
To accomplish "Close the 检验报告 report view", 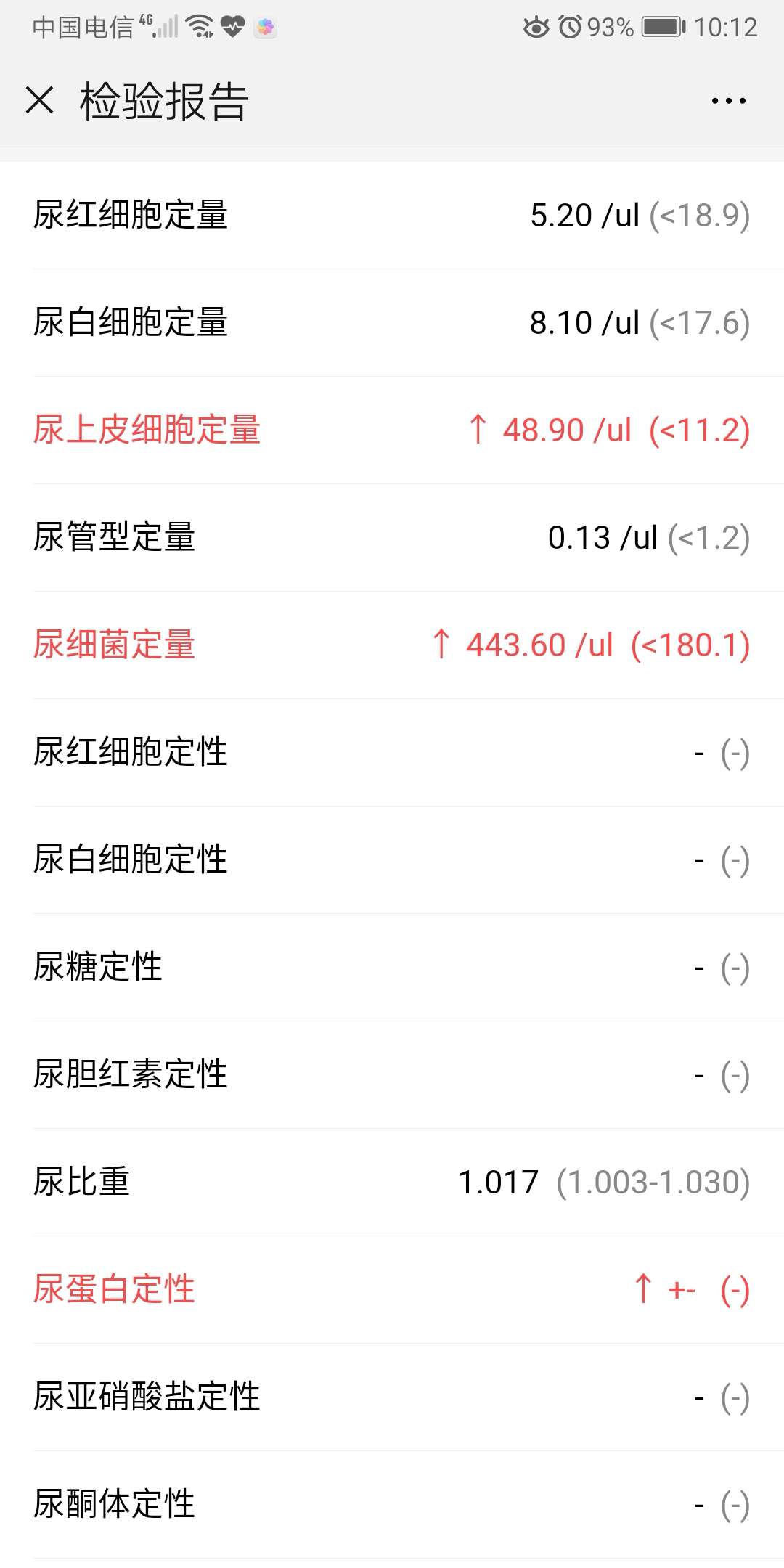I will [x=41, y=101].
